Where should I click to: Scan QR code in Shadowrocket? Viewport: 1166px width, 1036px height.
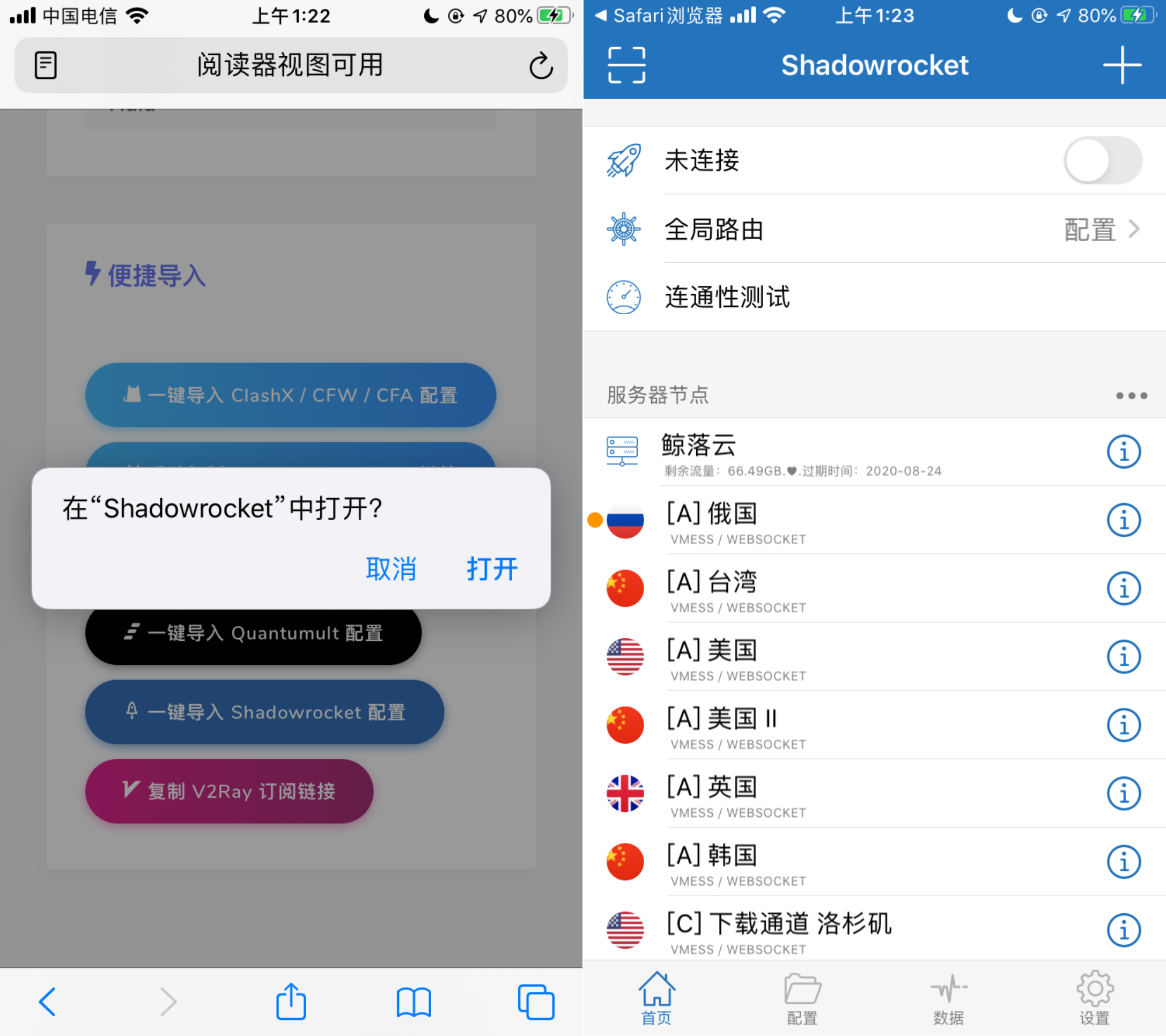(x=626, y=65)
